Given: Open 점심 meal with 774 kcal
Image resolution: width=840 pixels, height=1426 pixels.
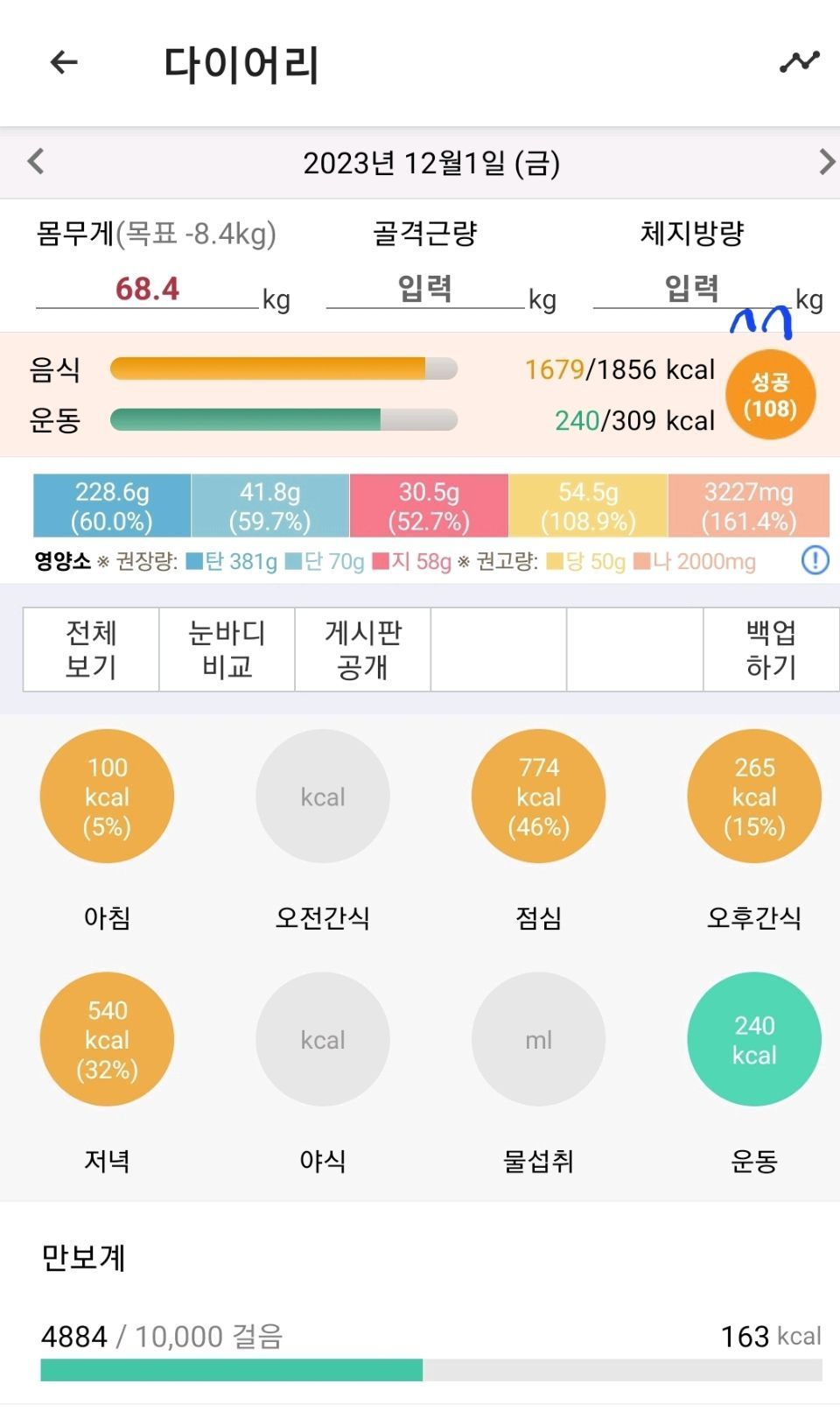Looking at the screenshot, I should tap(538, 797).
